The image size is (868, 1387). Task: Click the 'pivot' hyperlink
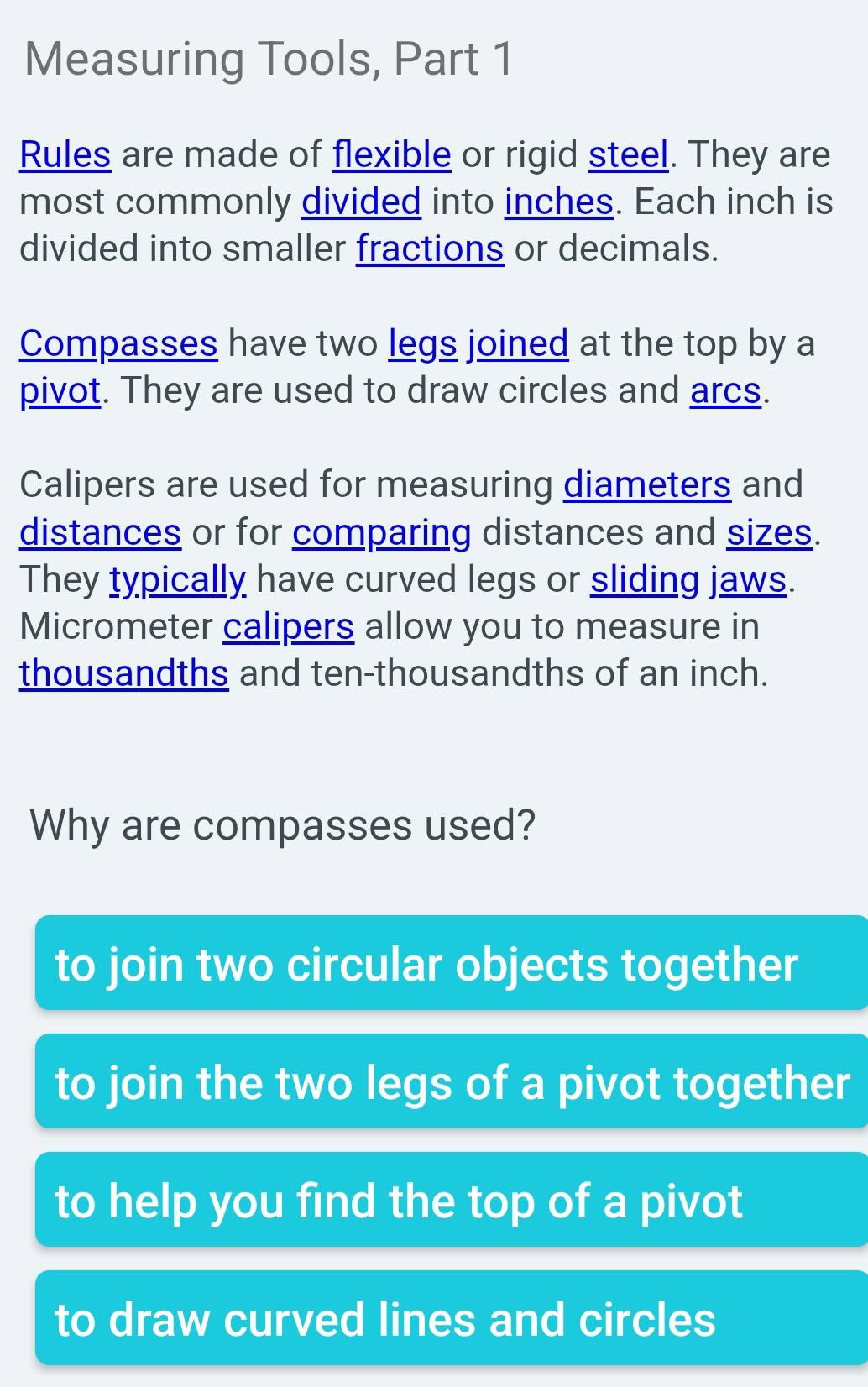(58, 390)
